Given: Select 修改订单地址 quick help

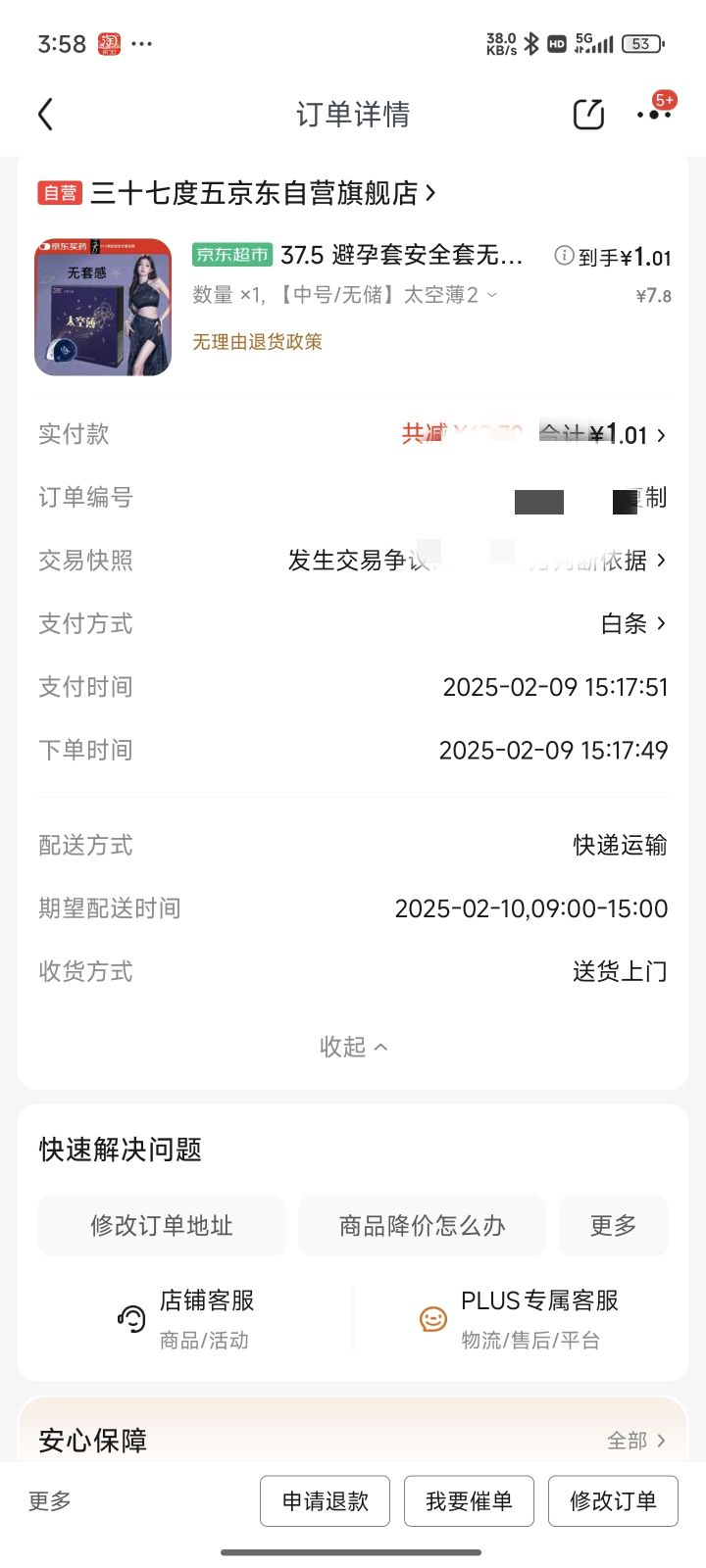Looking at the screenshot, I should [162, 1225].
